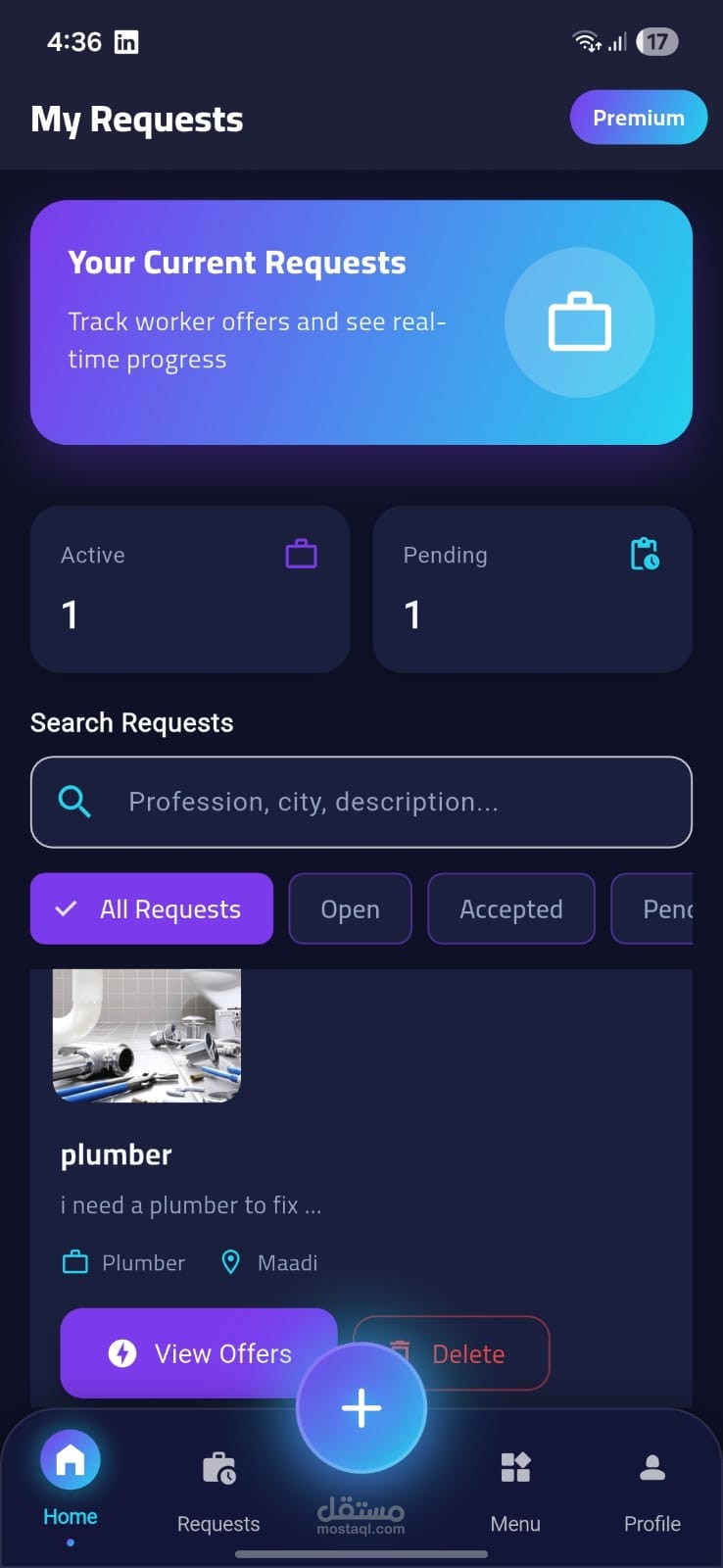Filter requests by Accepted
This screenshot has height=1568, width=723.
tap(510, 908)
